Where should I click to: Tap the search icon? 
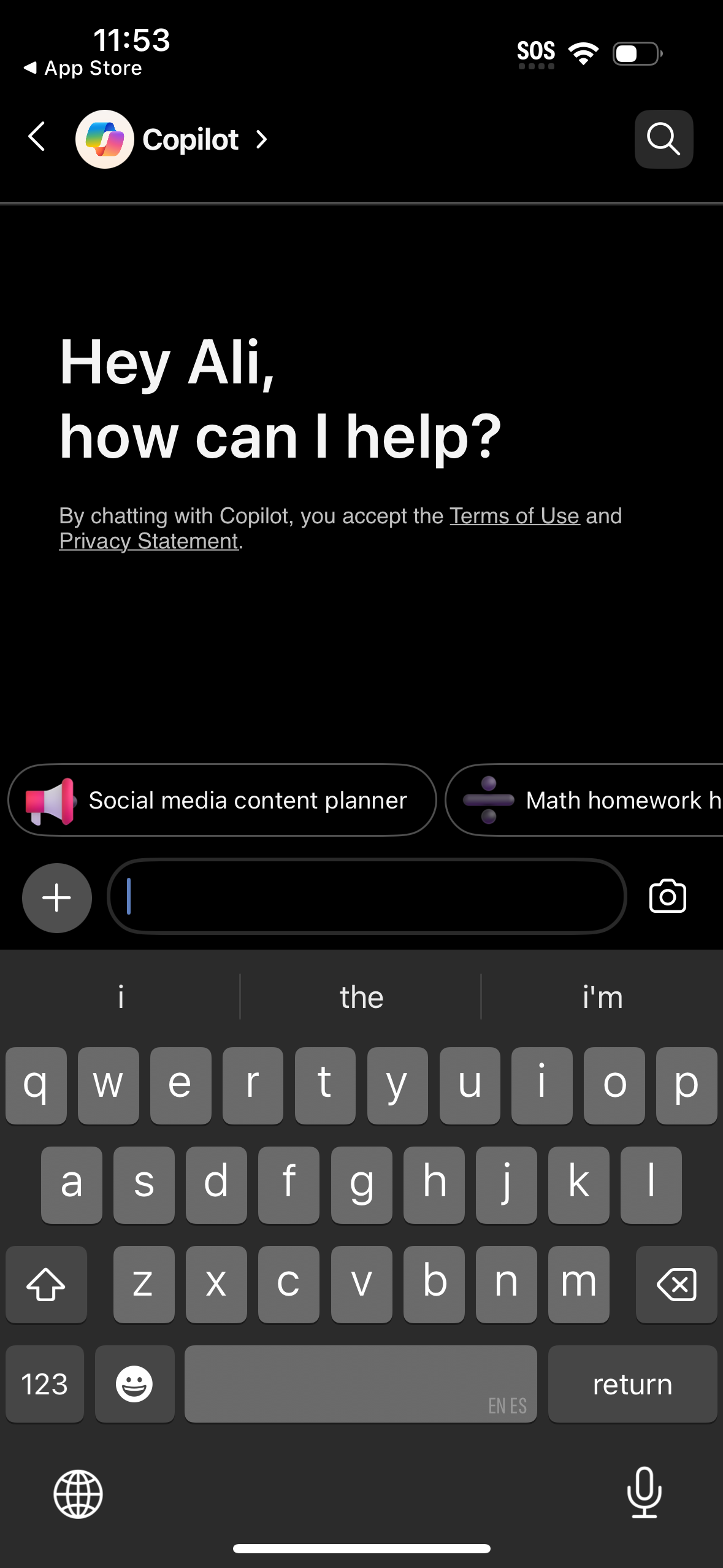pyautogui.click(x=664, y=139)
